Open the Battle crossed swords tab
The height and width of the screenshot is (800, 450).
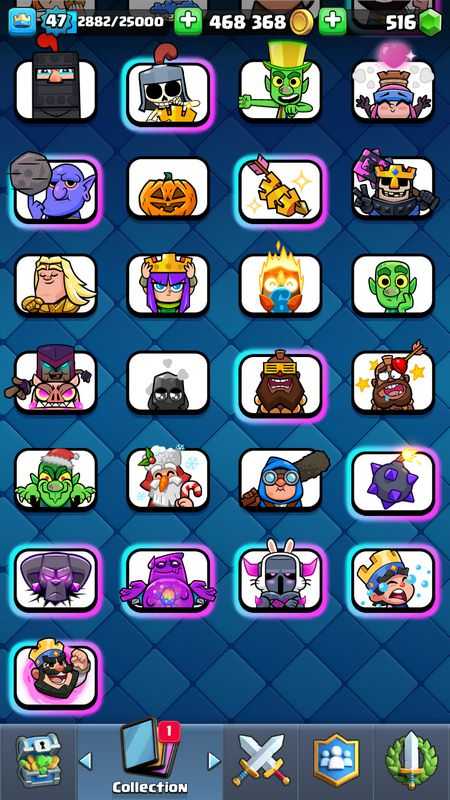[x=261, y=760]
